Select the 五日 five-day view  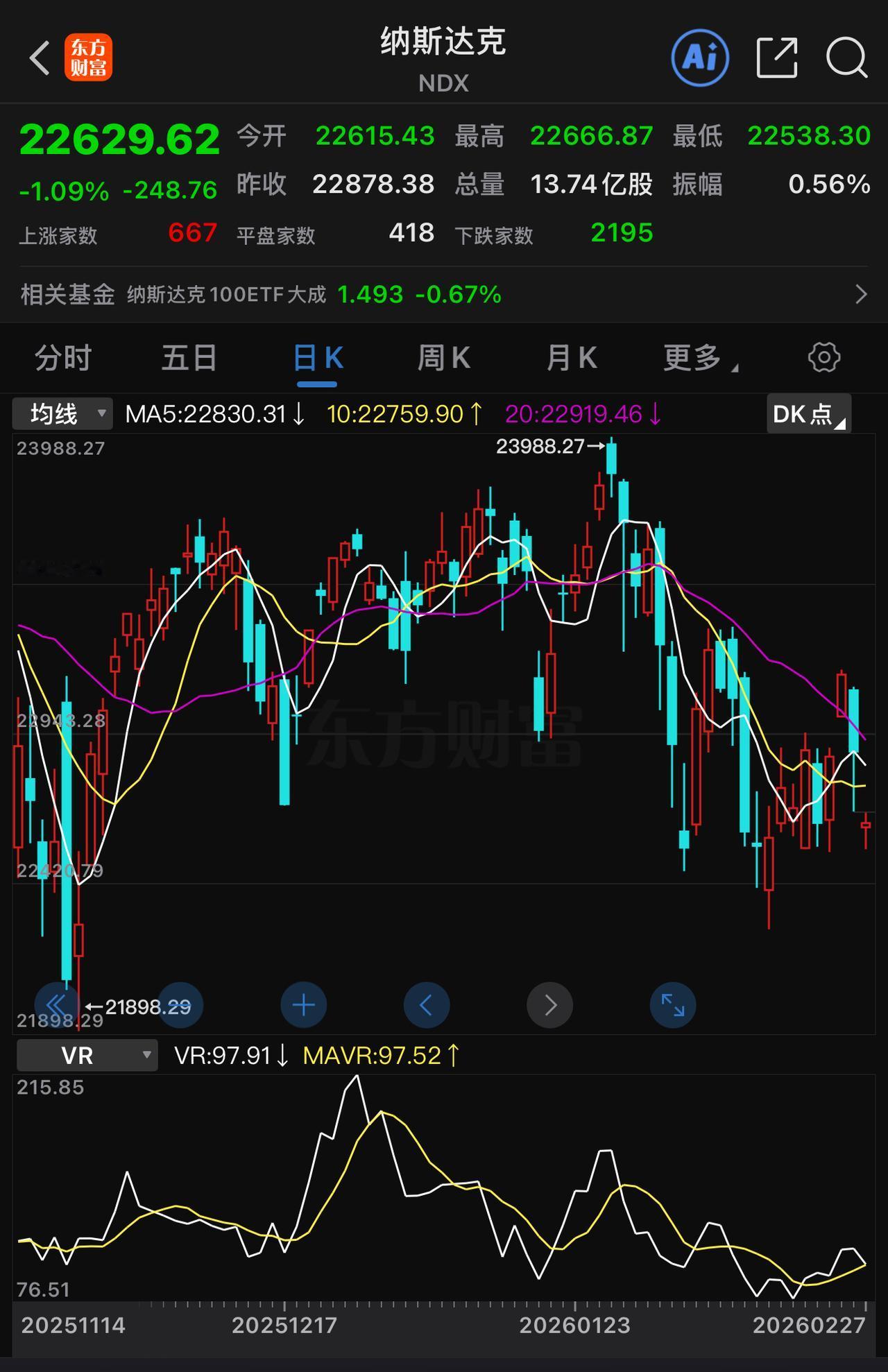coord(189,358)
